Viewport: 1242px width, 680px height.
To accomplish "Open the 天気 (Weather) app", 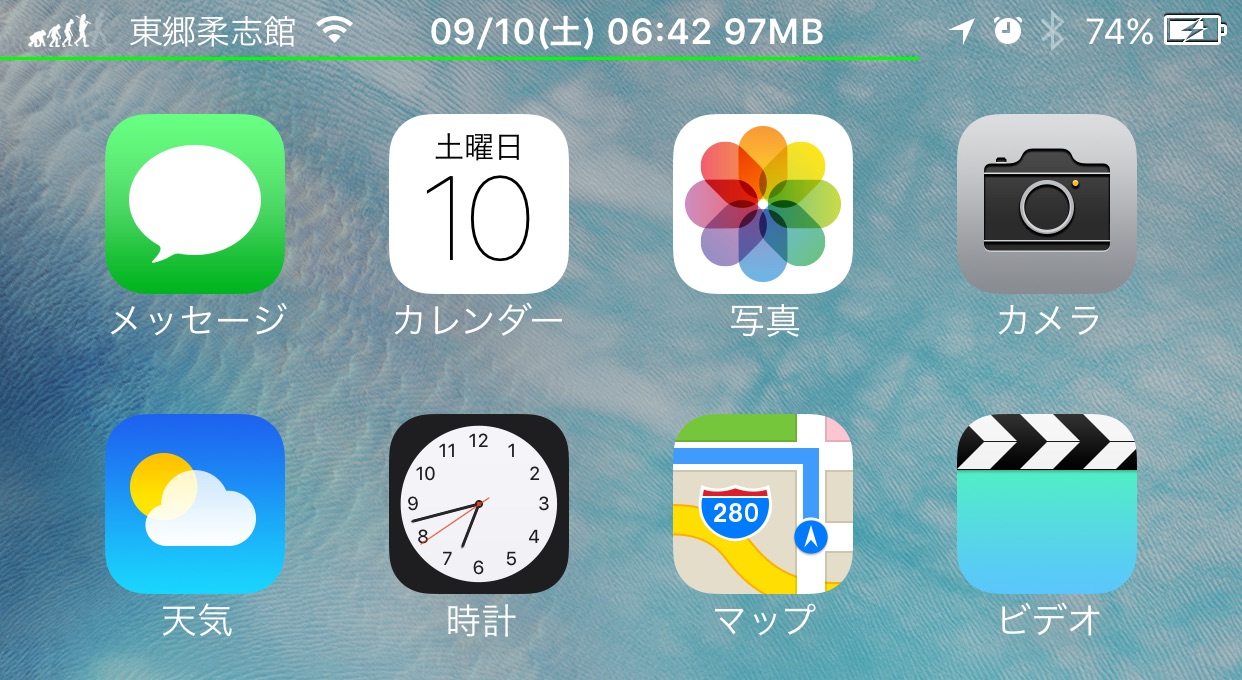I will coord(195,504).
